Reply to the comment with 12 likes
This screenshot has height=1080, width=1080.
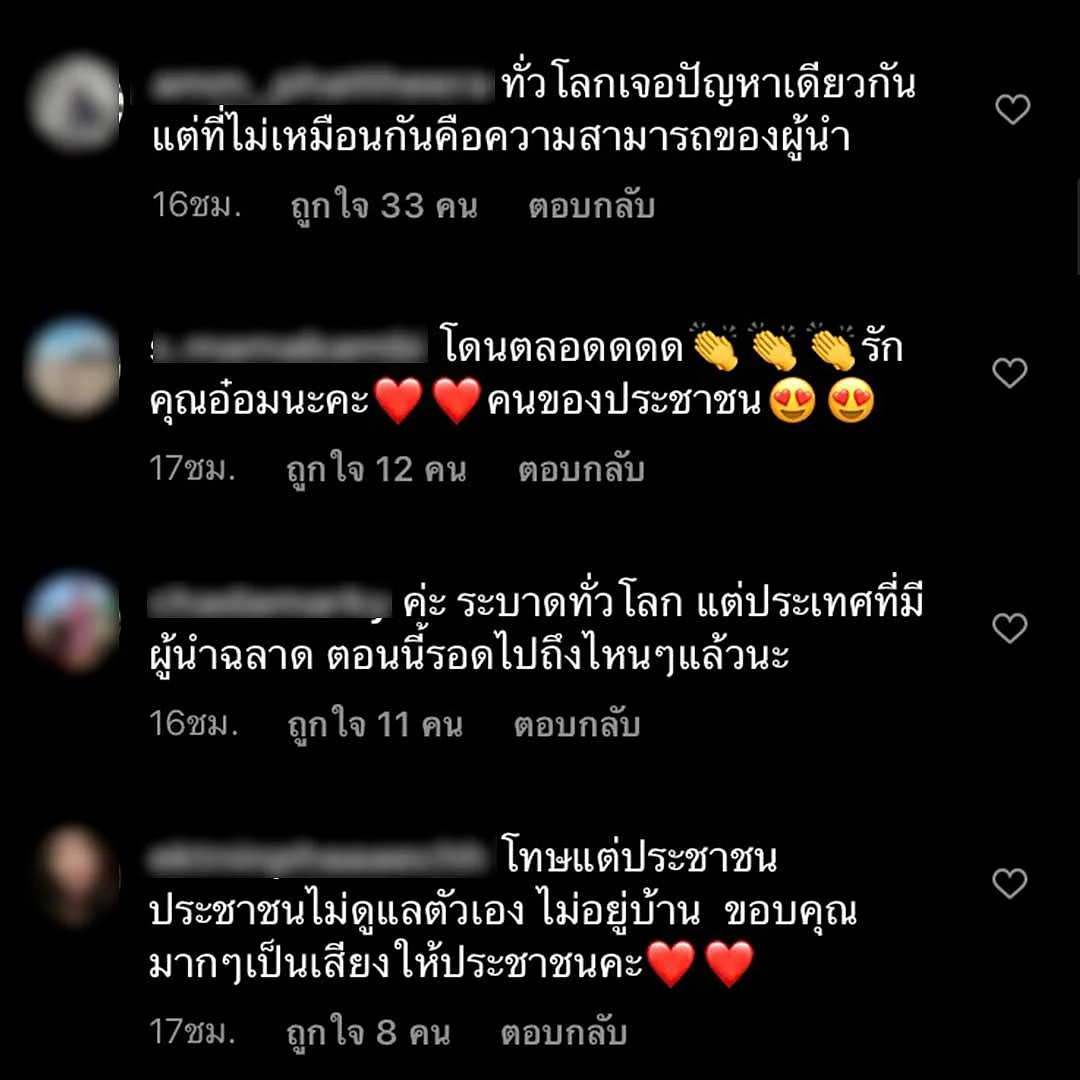580,469
